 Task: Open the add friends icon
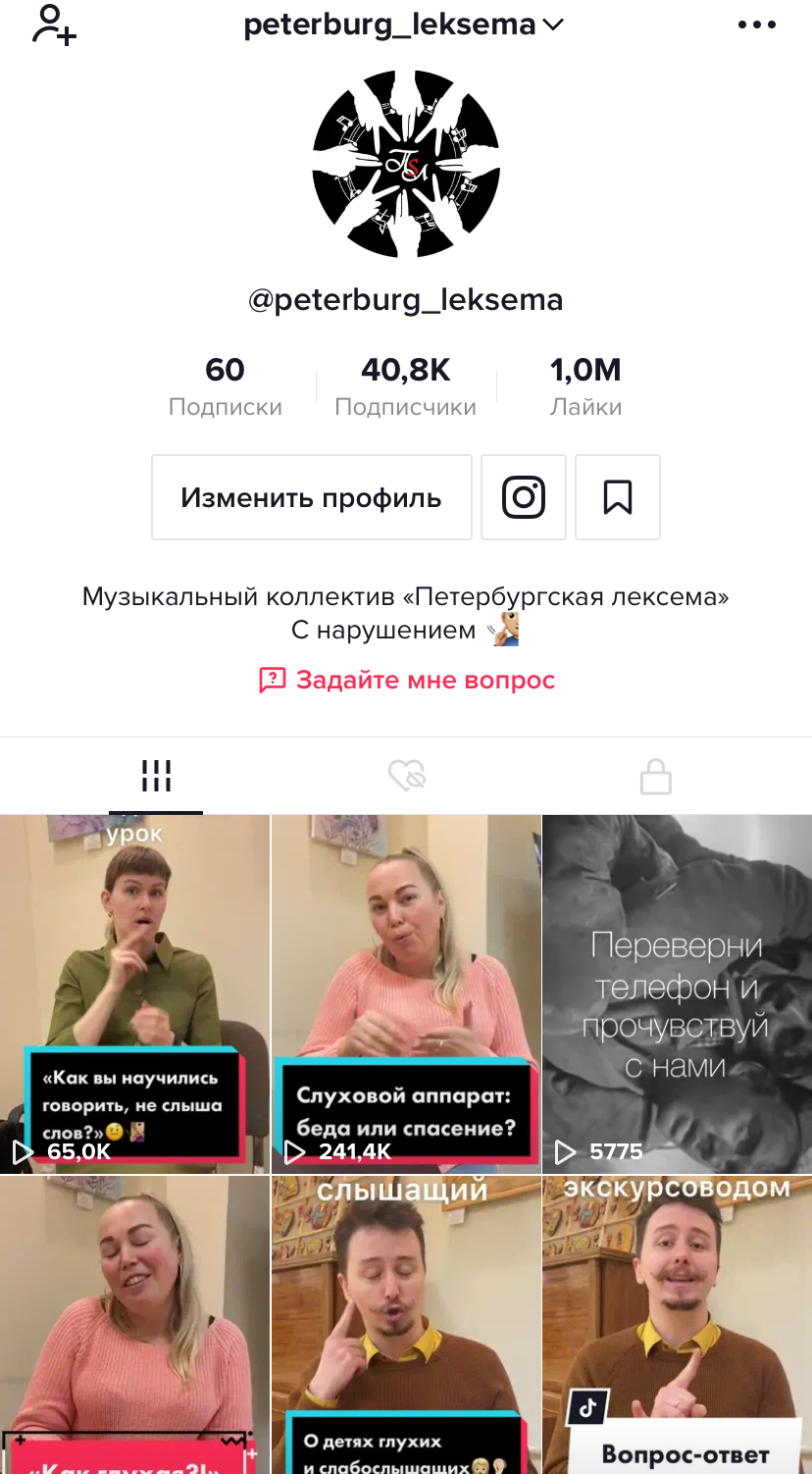tap(54, 25)
